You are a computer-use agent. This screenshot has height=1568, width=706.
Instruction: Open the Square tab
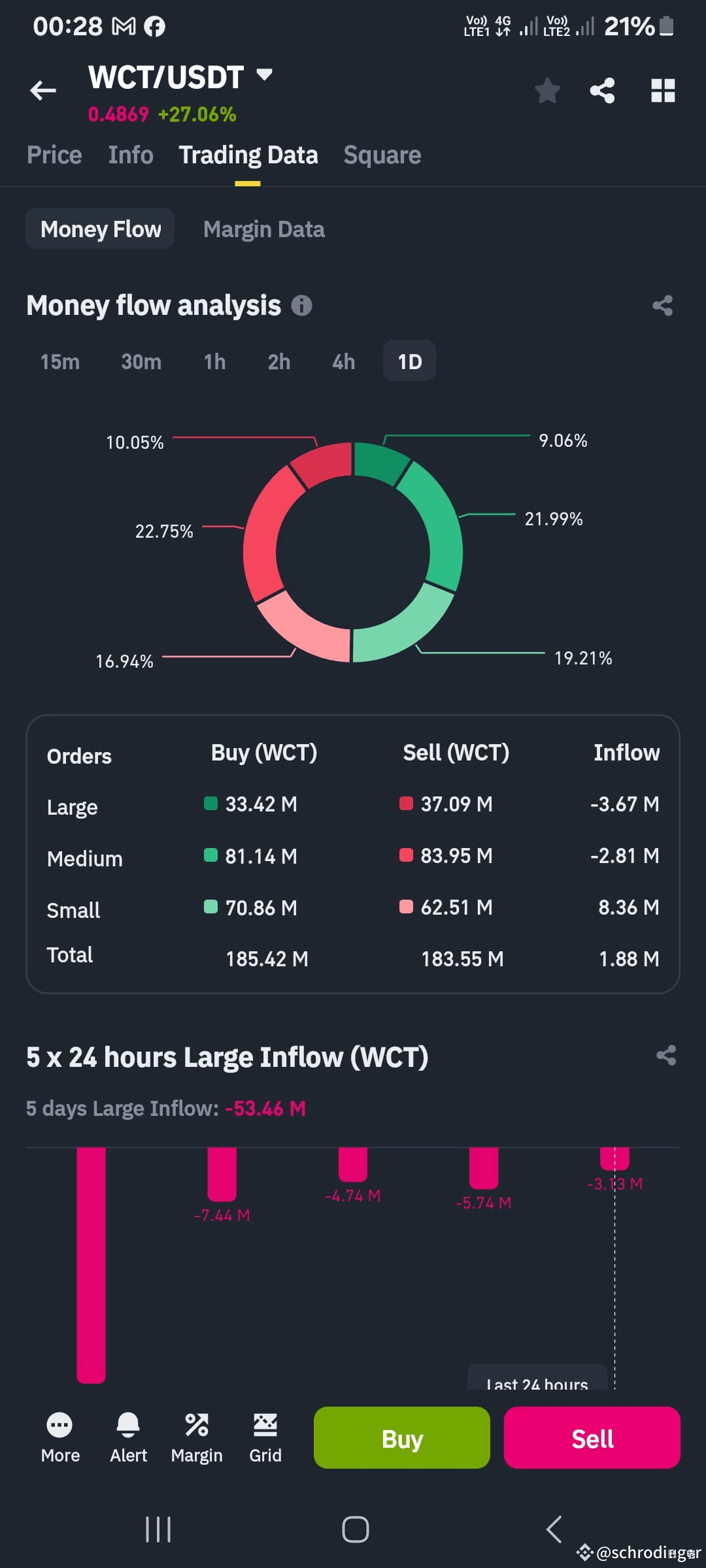pos(382,155)
